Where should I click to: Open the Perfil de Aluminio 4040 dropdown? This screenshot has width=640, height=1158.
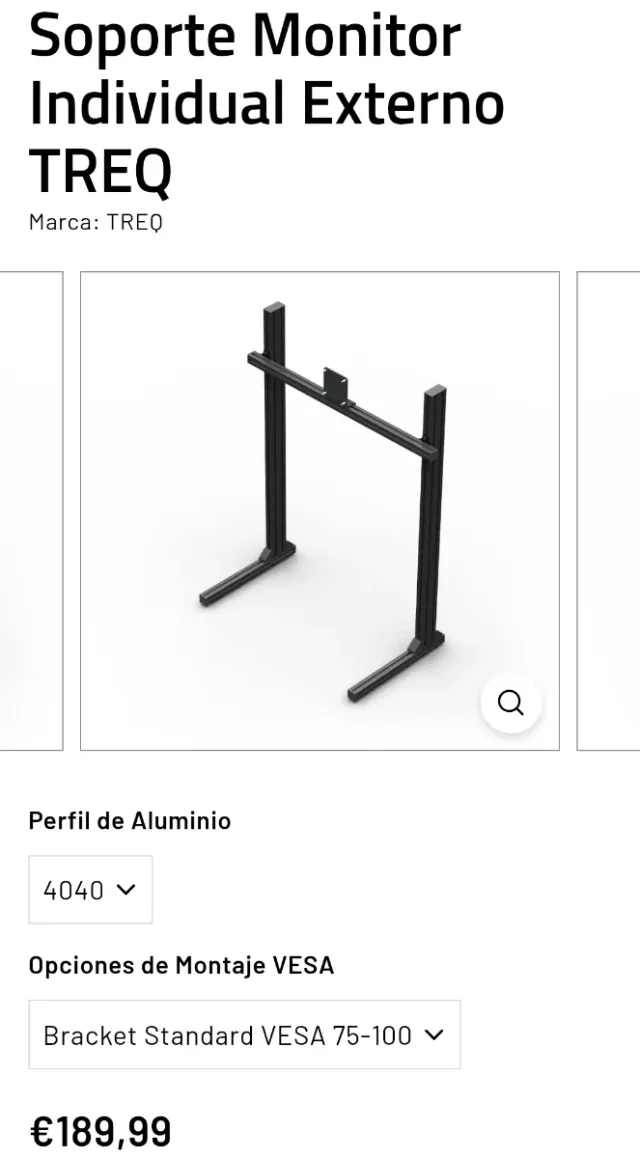(x=90, y=889)
